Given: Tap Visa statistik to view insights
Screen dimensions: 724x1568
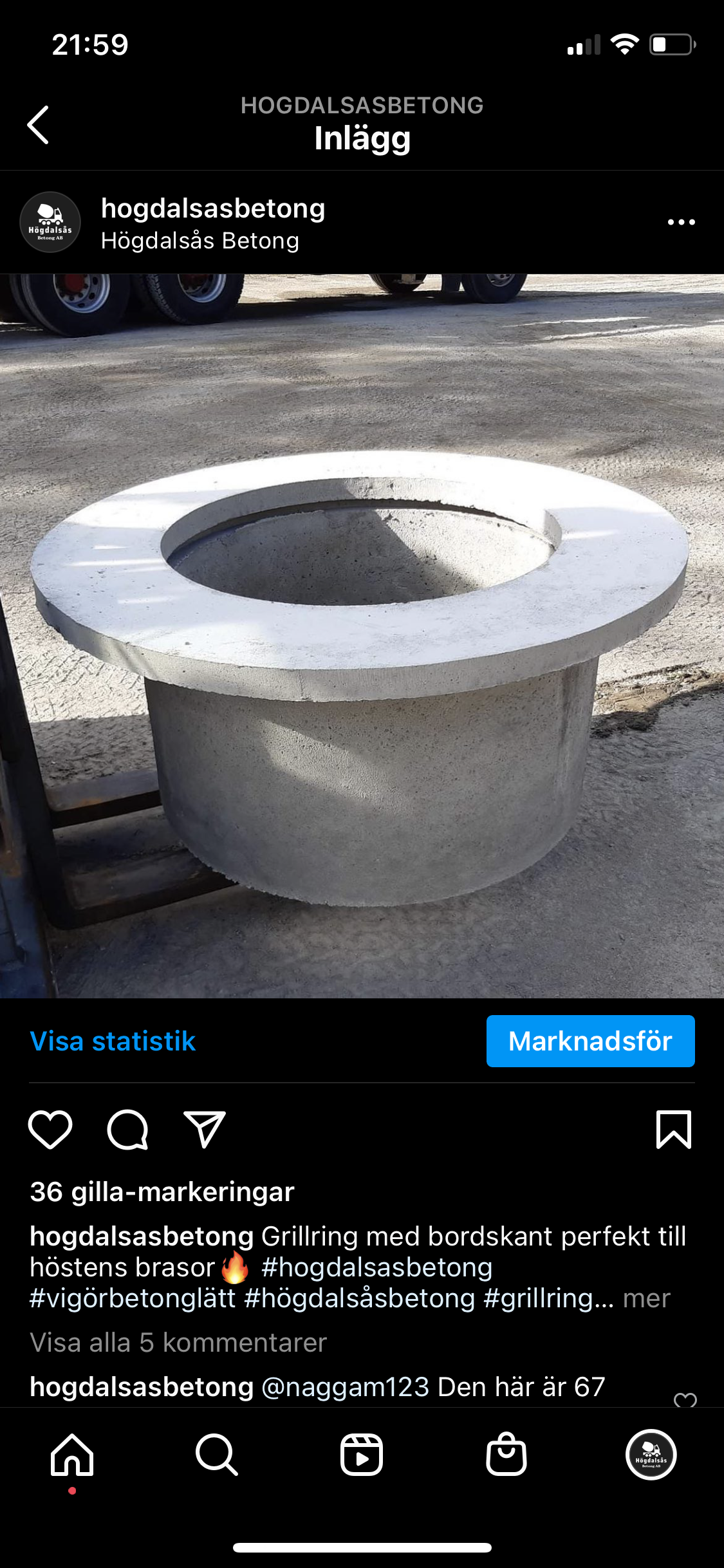Looking at the screenshot, I should (113, 1041).
